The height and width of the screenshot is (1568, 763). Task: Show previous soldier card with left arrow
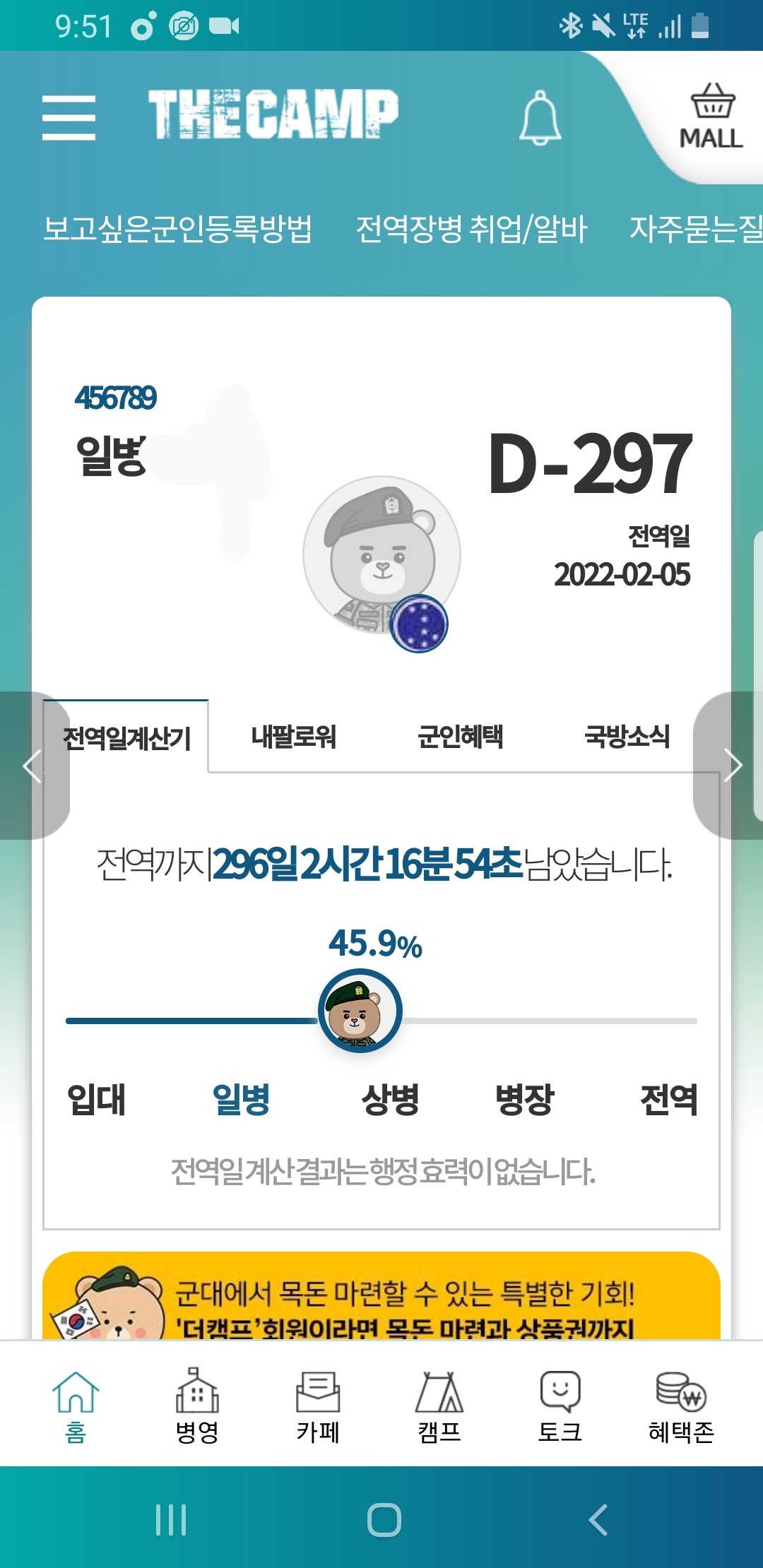pos(31,766)
